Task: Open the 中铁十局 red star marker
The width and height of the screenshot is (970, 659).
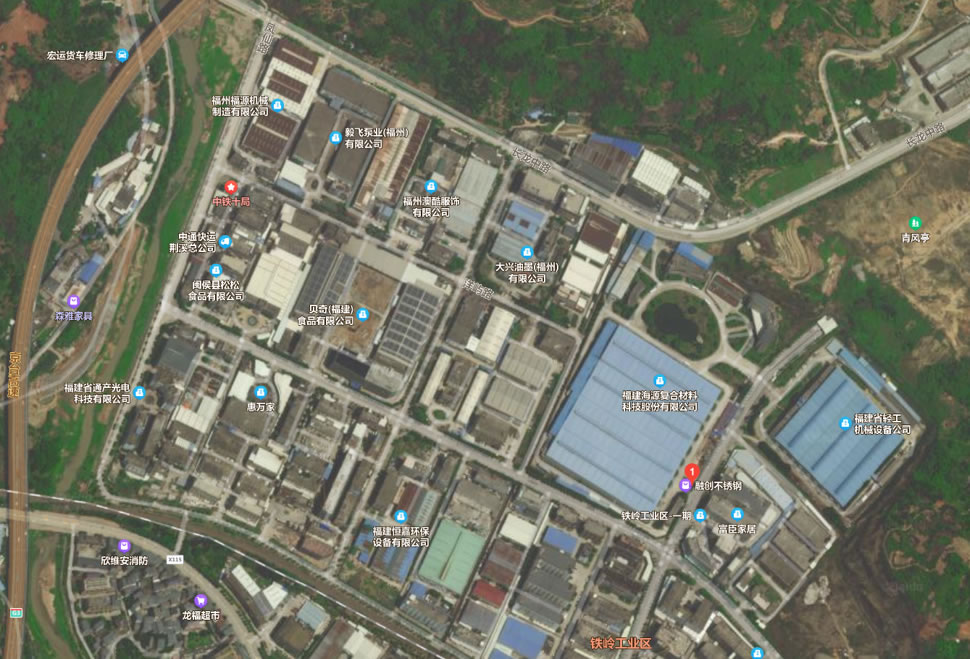Action: 231,187
